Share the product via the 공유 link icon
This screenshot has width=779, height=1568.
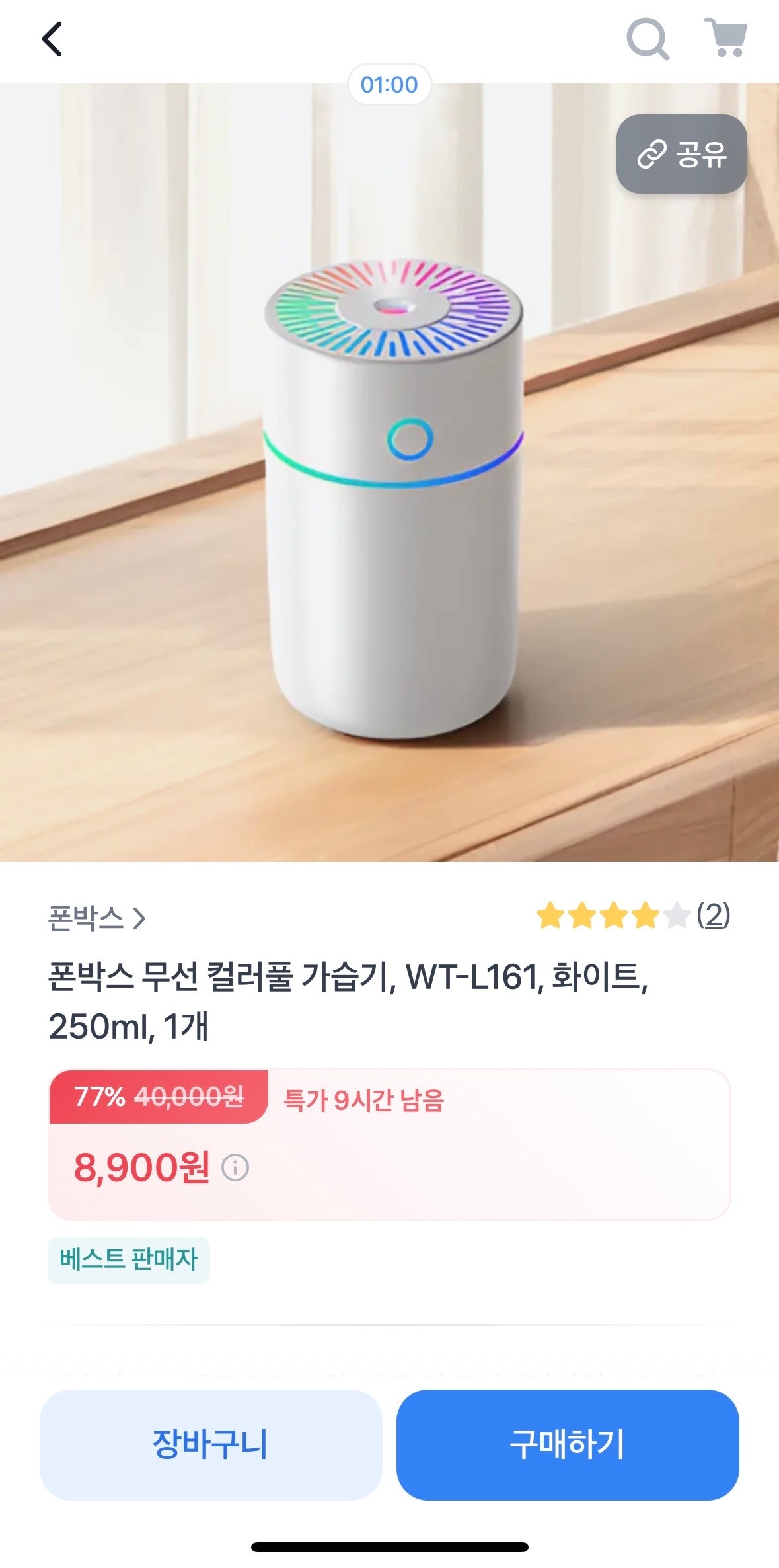(x=680, y=153)
